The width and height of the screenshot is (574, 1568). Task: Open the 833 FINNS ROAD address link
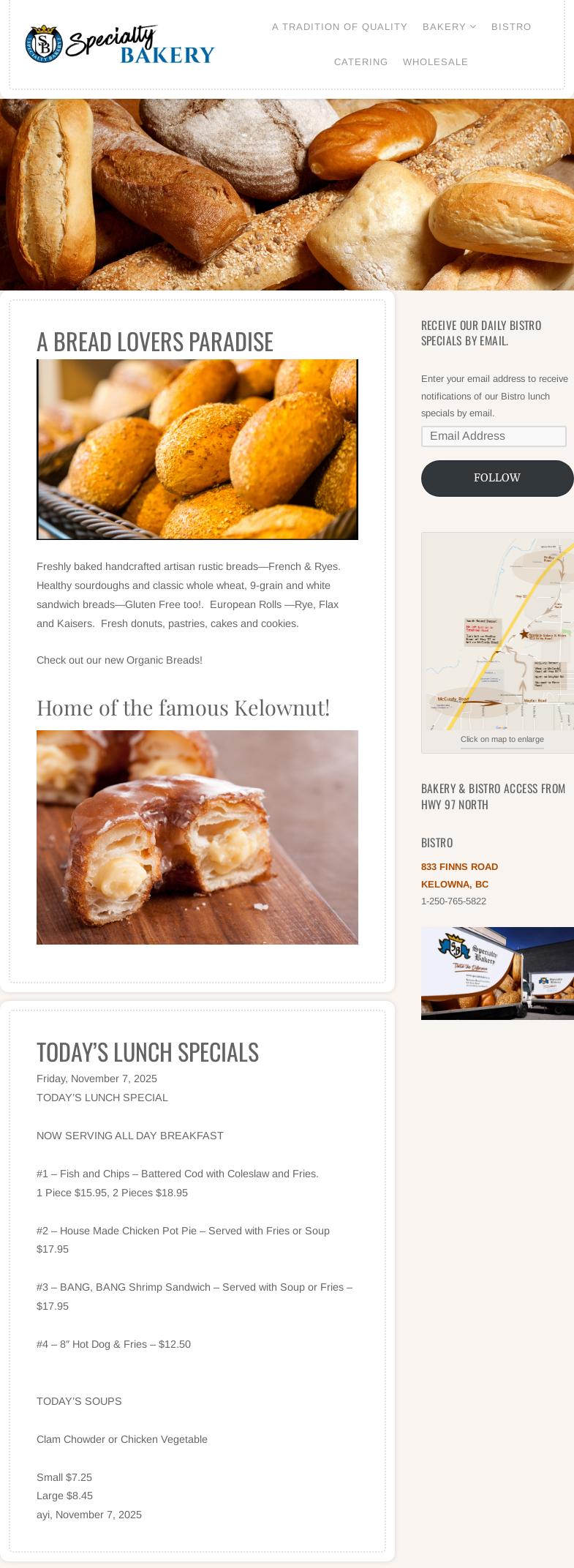(x=459, y=866)
